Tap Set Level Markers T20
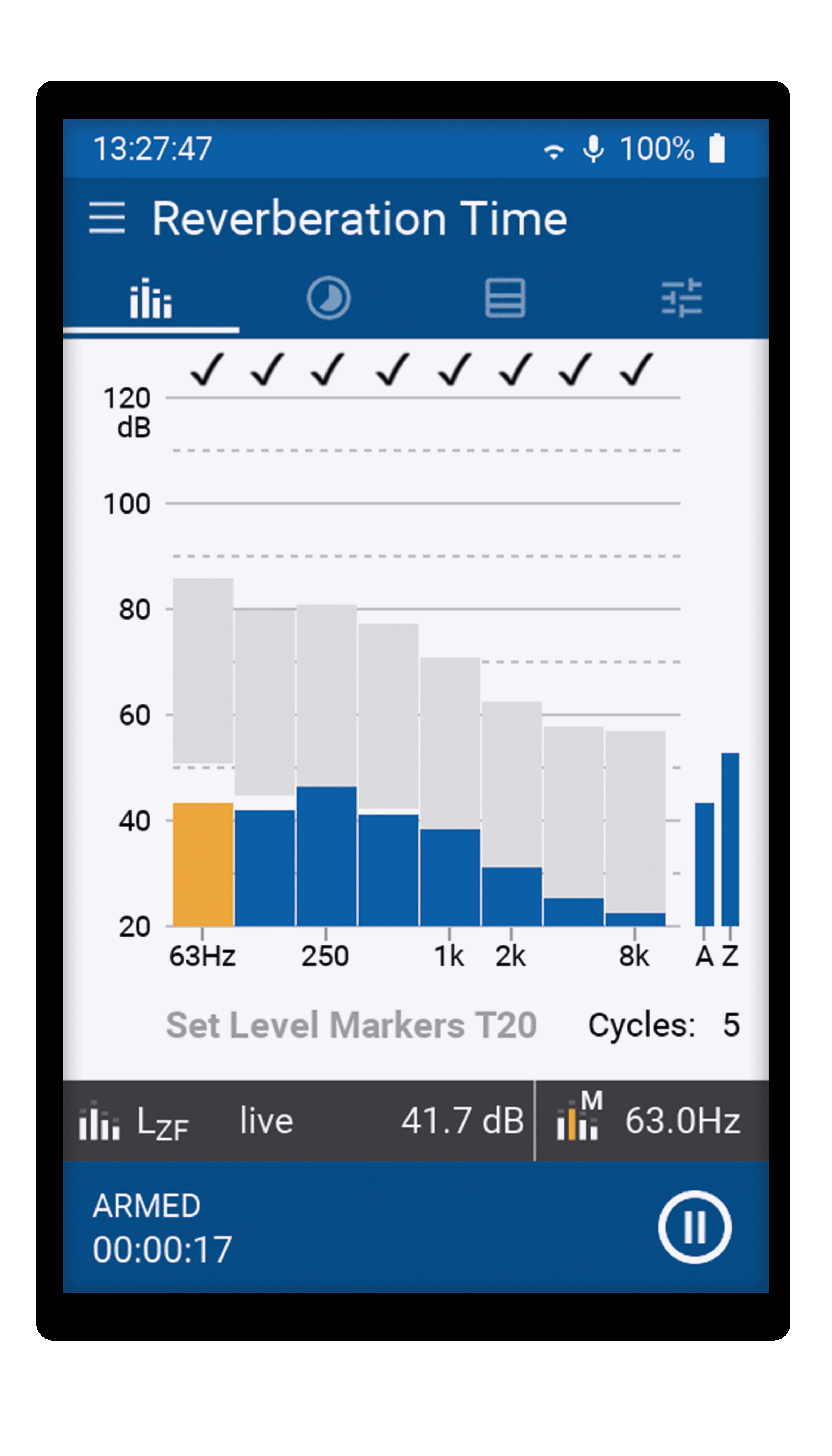The width and height of the screenshot is (832, 1456). (352, 1025)
